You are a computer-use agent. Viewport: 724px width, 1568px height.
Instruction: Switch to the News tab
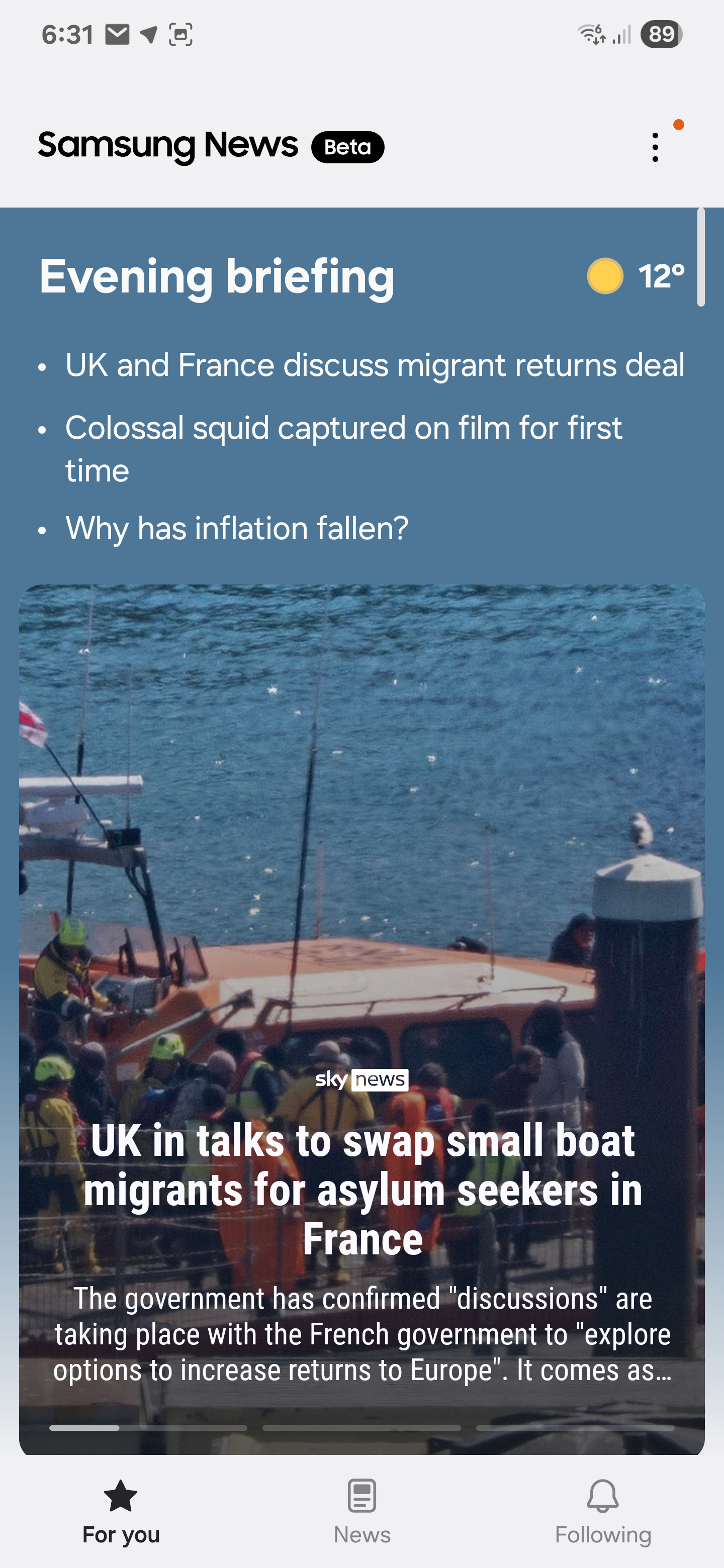(361, 1512)
